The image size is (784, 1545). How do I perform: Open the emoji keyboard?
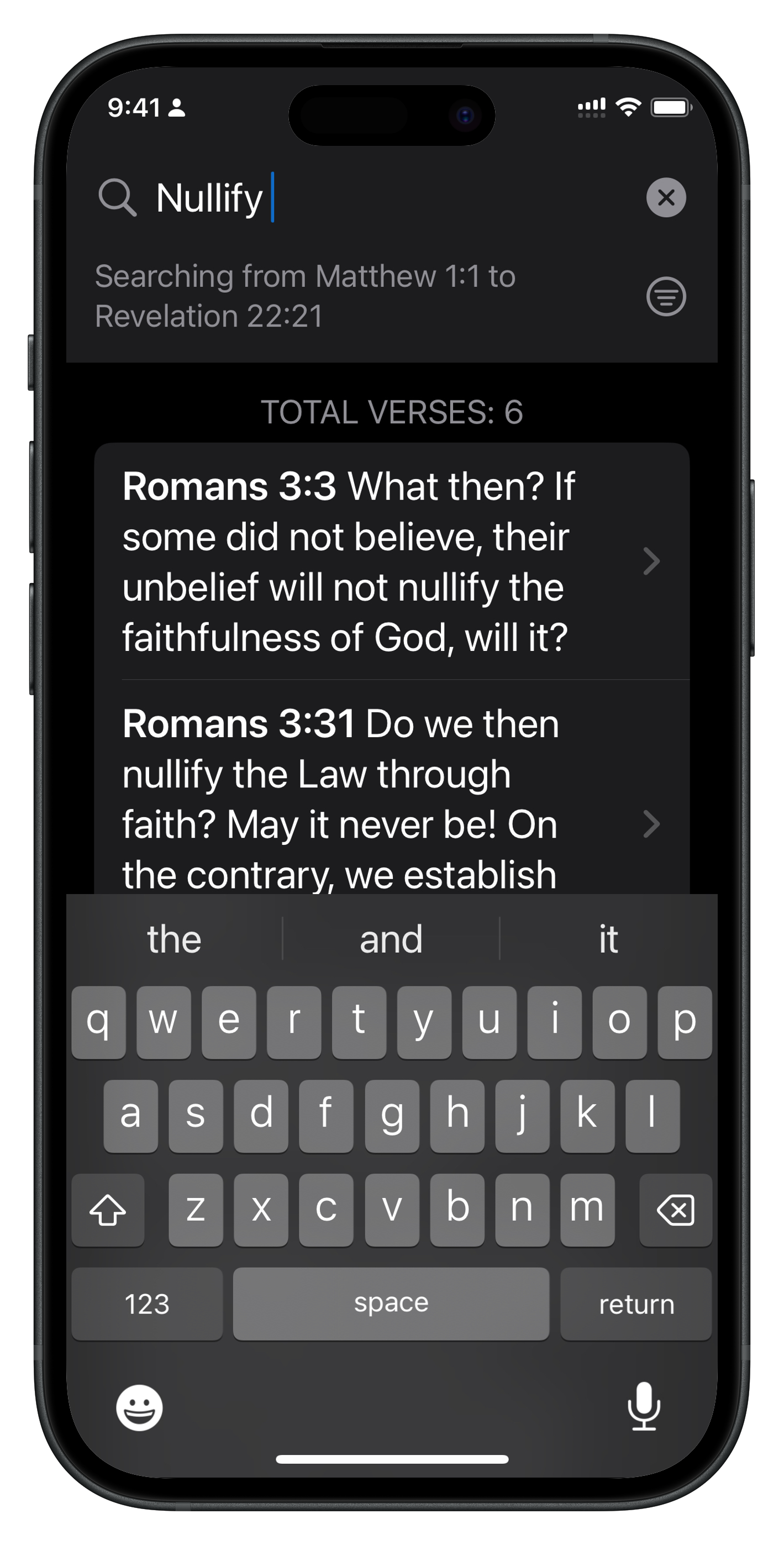tap(139, 1407)
